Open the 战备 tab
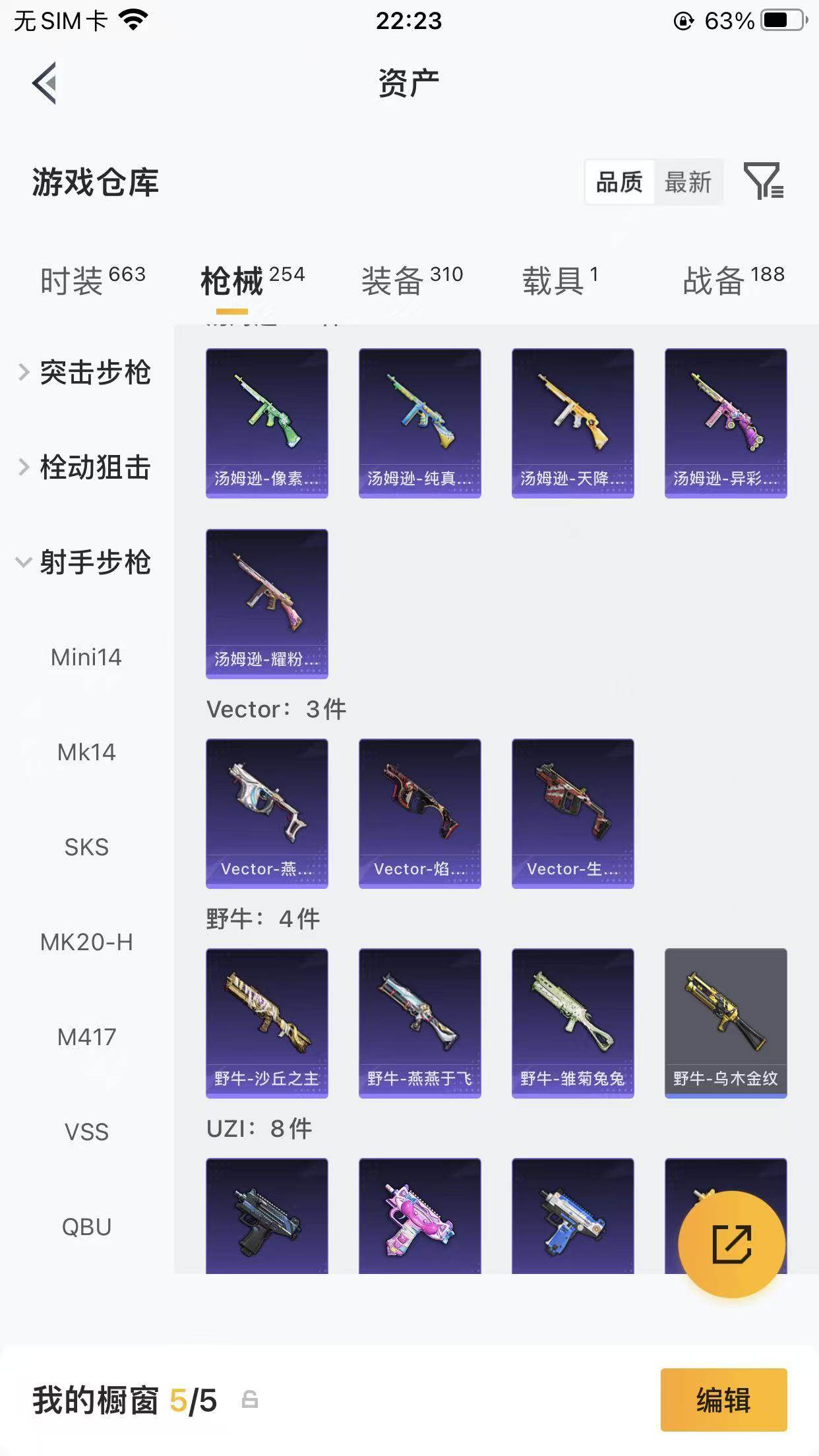 point(733,280)
